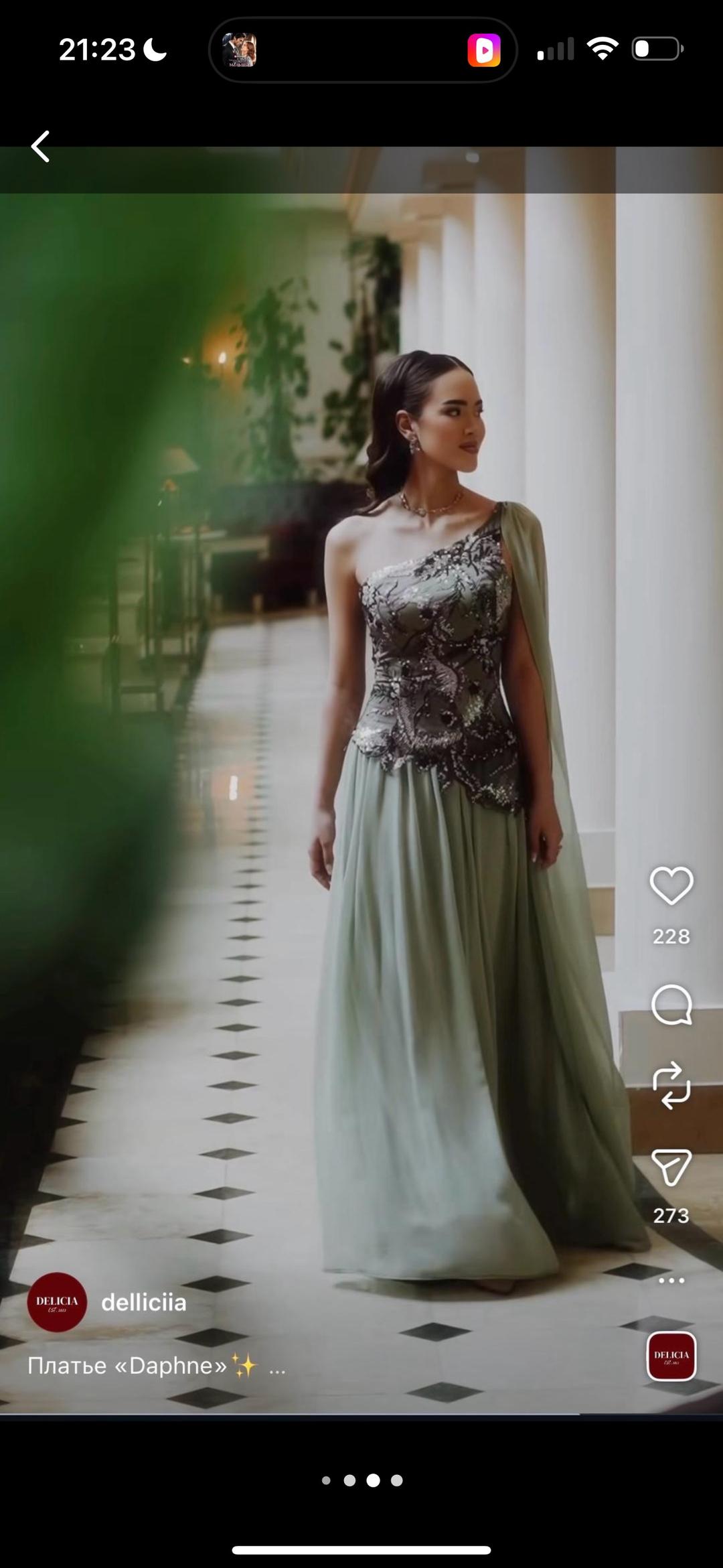Share the reel via the paper plane icon
The height and width of the screenshot is (1568, 723).
click(x=671, y=1167)
